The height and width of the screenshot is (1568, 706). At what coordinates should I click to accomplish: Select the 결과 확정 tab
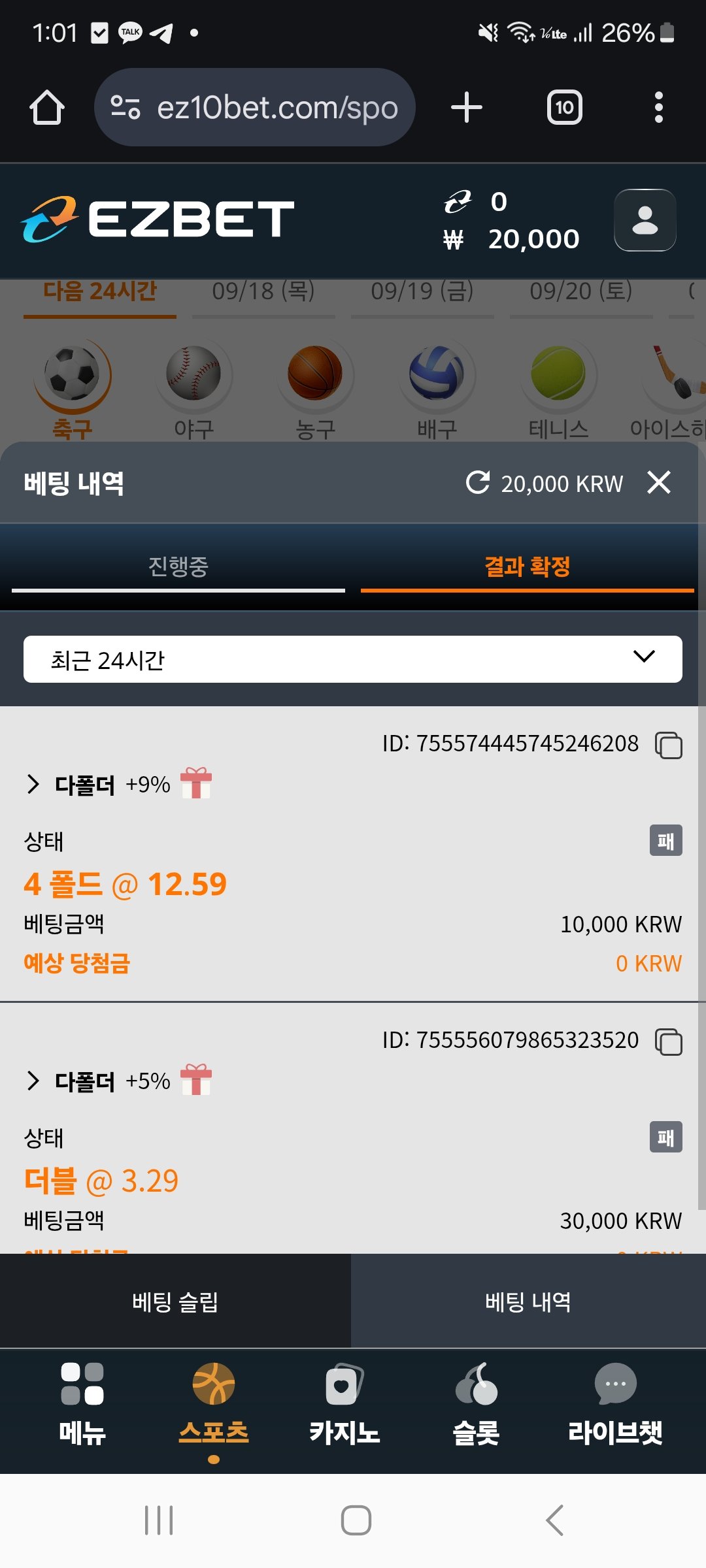[527, 566]
